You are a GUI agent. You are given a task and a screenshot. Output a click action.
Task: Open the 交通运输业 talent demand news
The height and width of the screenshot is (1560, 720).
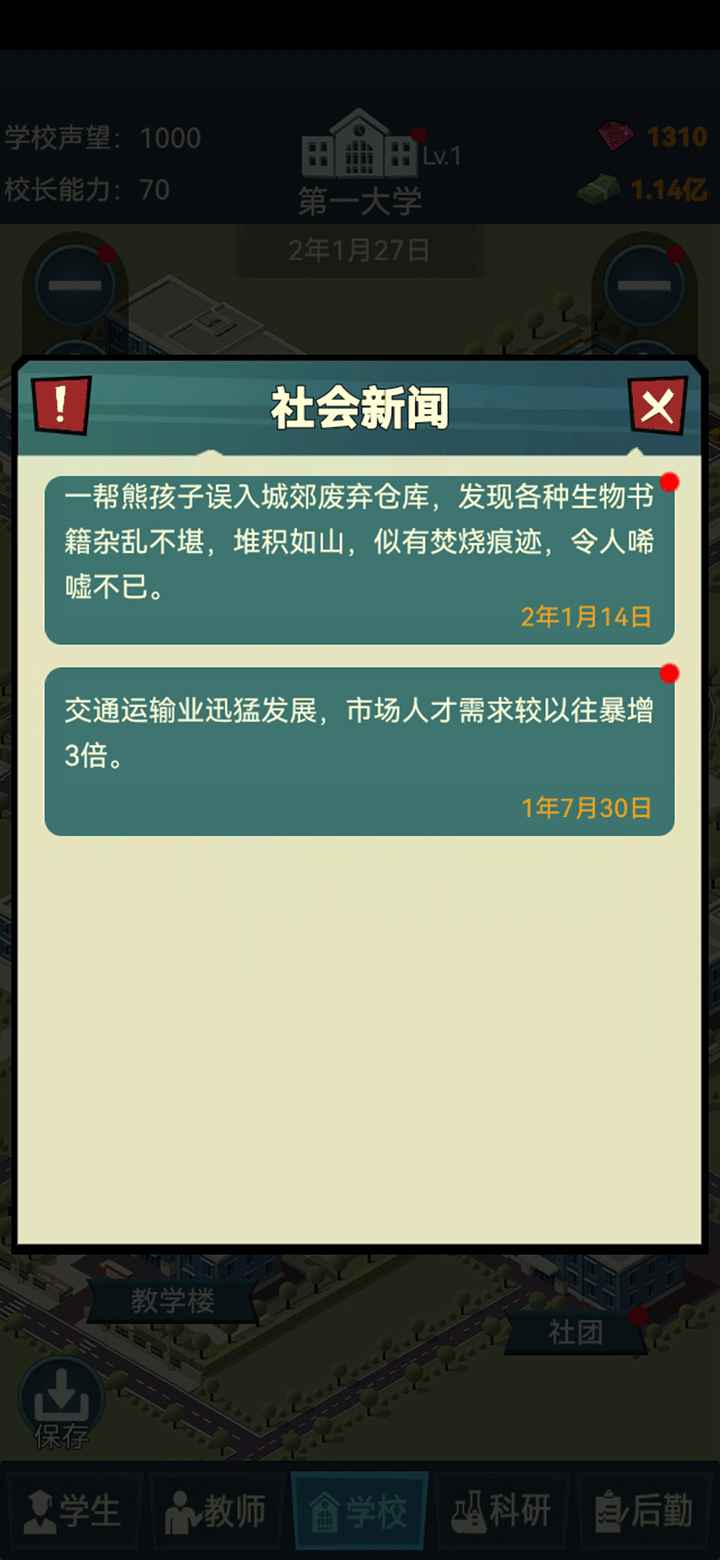pyautogui.click(x=359, y=751)
